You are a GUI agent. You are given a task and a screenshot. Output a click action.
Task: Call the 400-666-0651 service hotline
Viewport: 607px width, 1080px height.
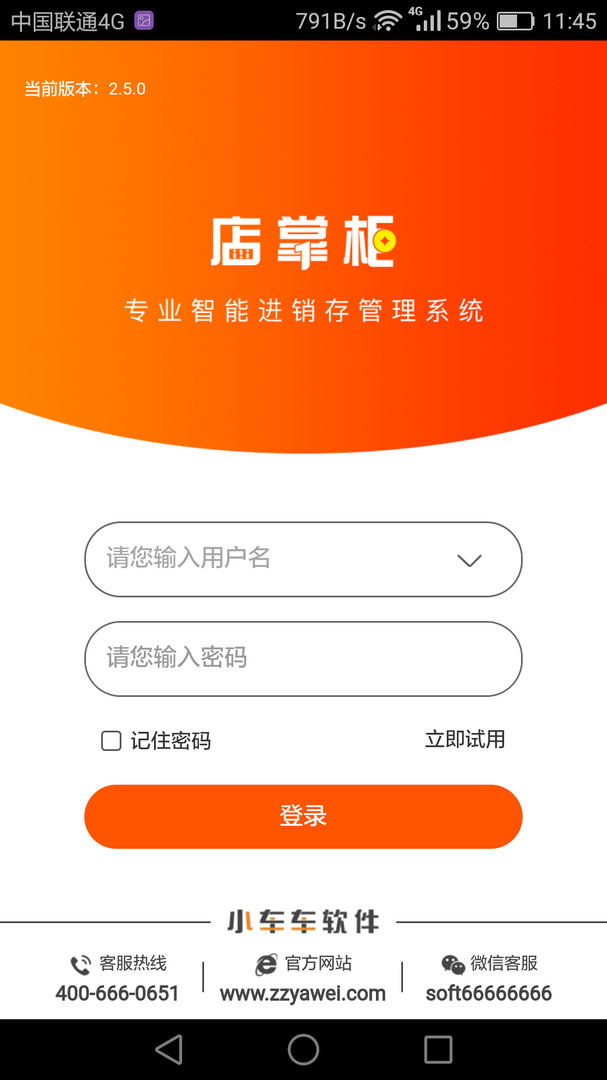(117, 993)
